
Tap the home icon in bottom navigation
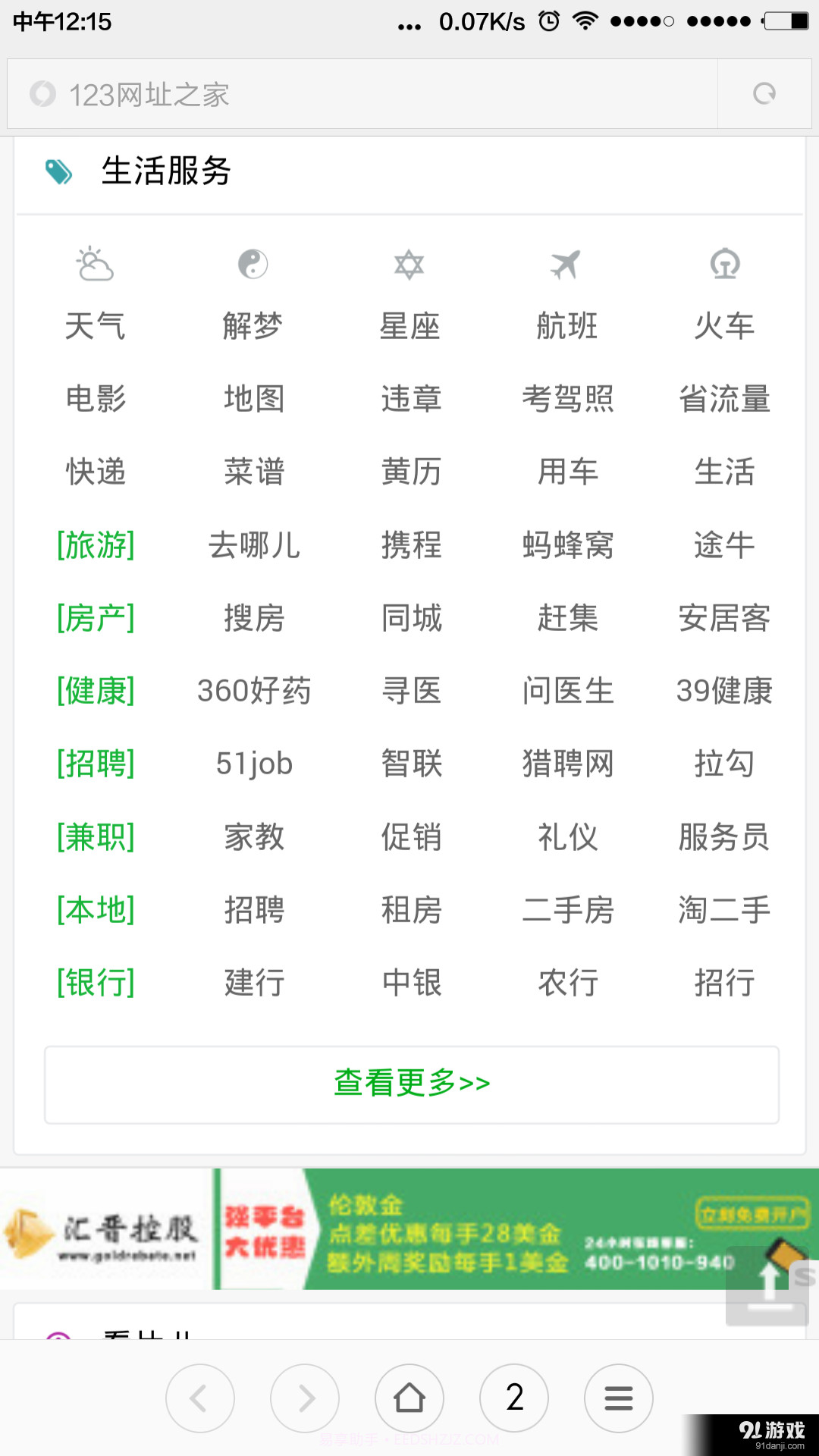click(x=409, y=1398)
